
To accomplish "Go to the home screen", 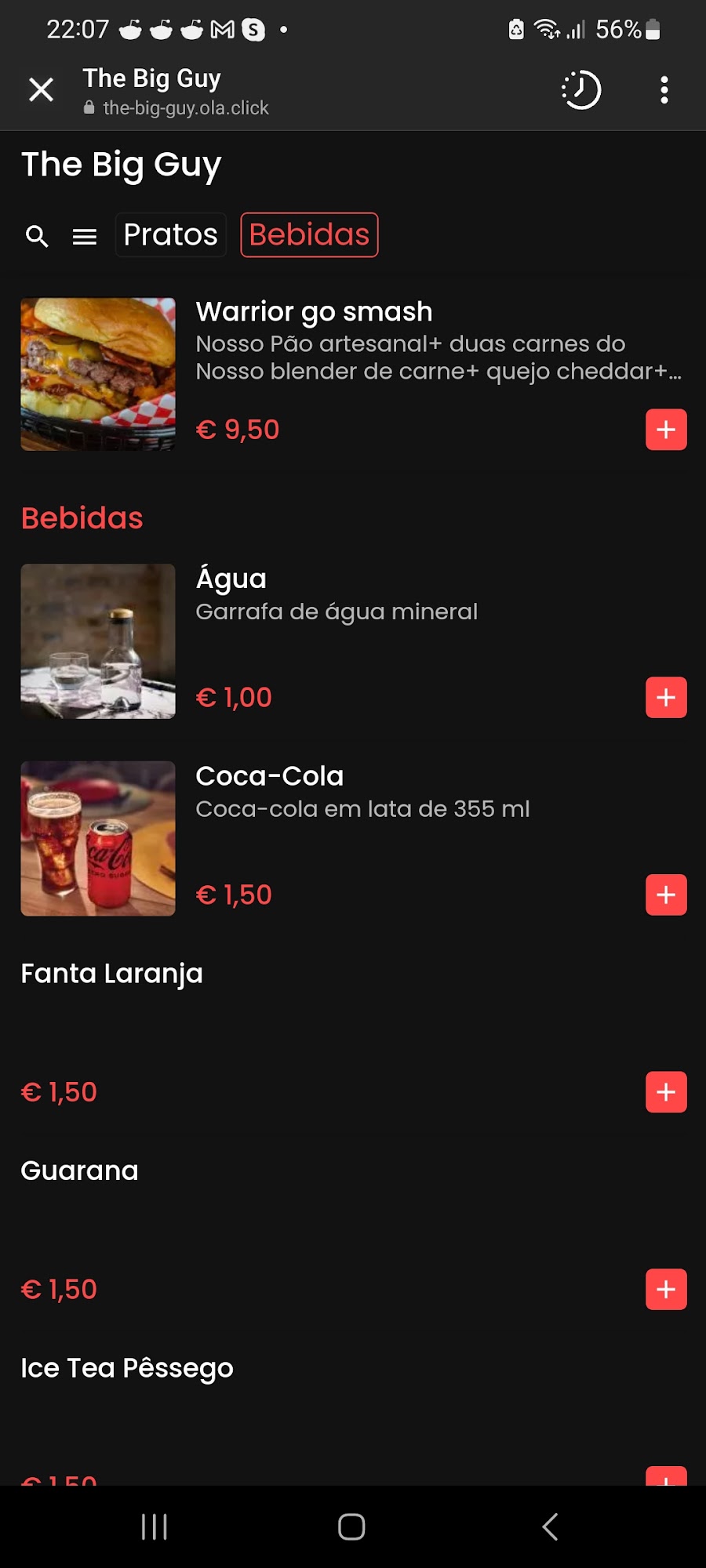I will coord(351,1526).
